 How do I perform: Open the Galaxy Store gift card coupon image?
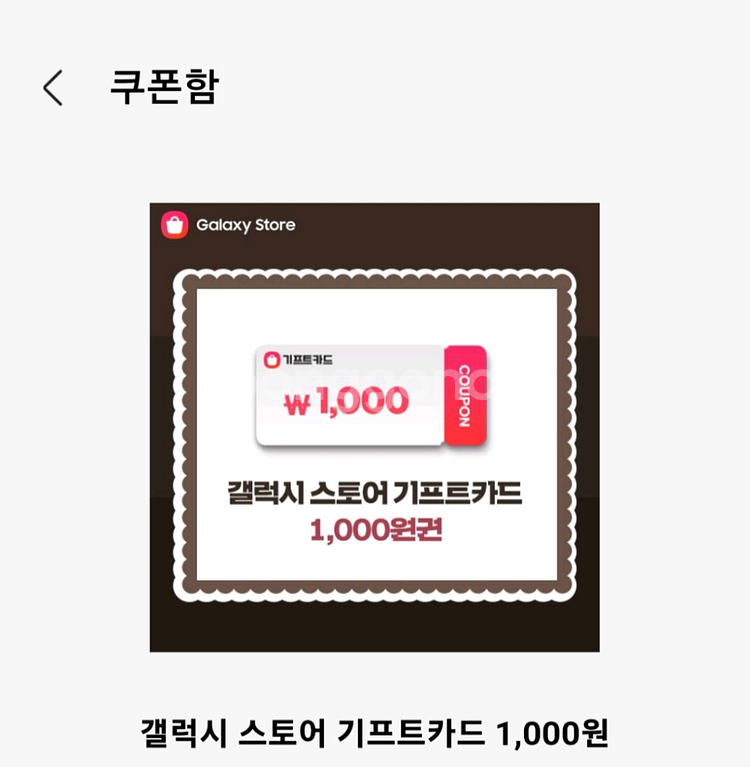pos(375,427)
